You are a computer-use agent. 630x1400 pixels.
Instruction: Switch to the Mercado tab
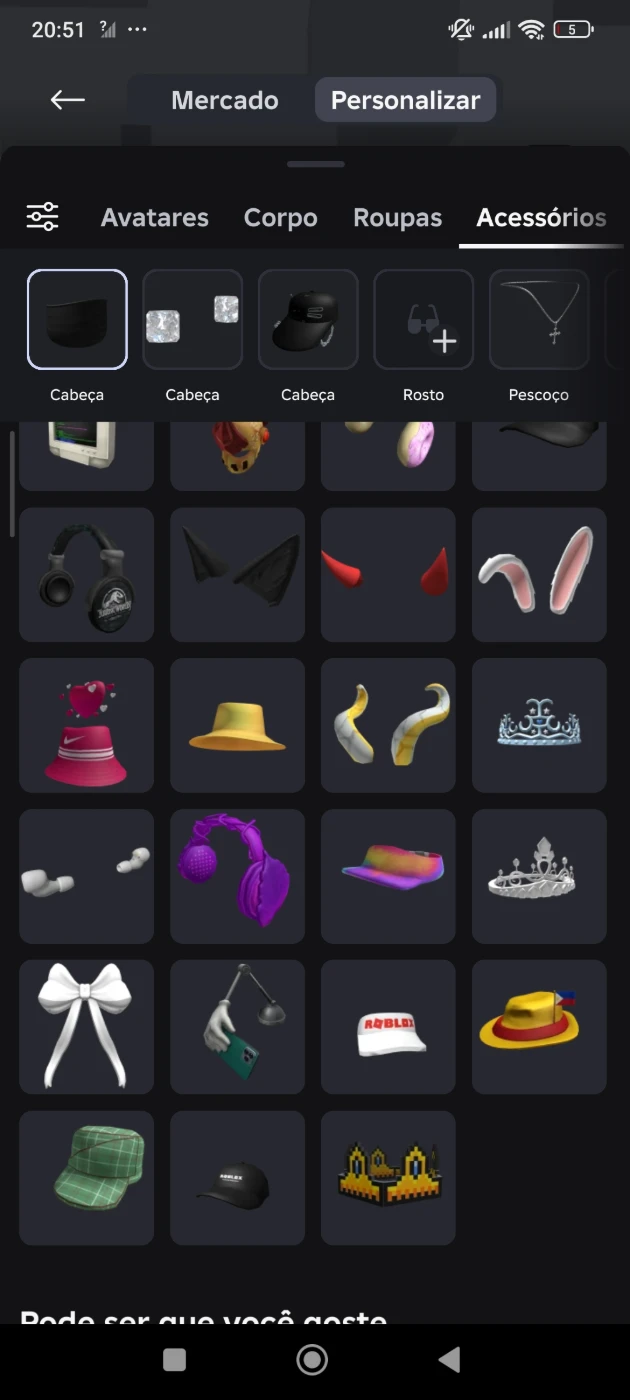224,100
